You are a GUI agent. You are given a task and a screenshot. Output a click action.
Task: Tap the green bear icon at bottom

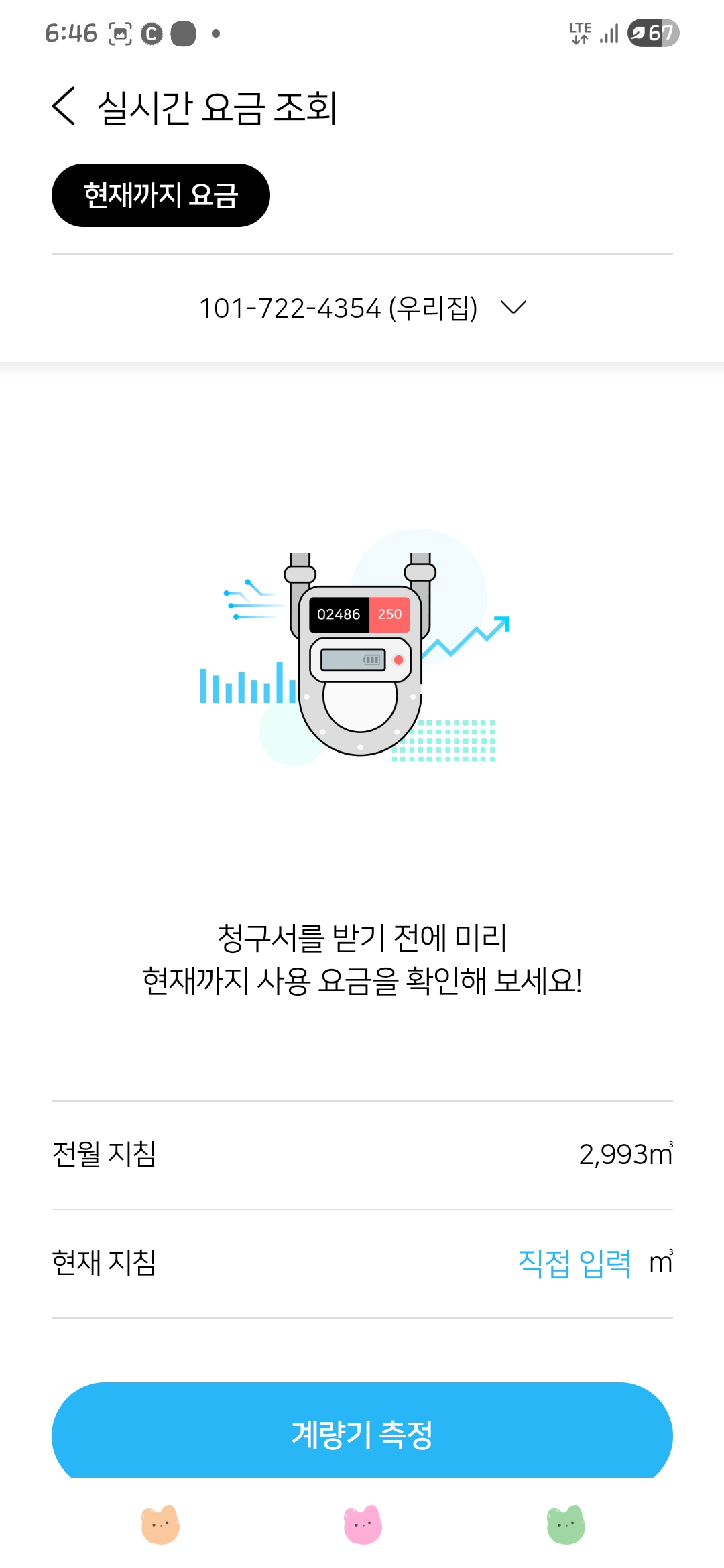566,1525
